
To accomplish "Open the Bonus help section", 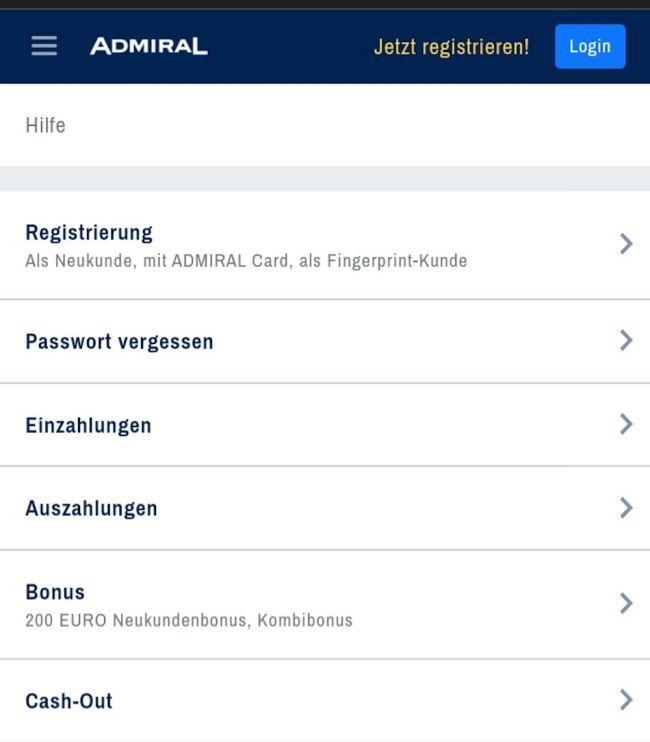I will (325, 604).
